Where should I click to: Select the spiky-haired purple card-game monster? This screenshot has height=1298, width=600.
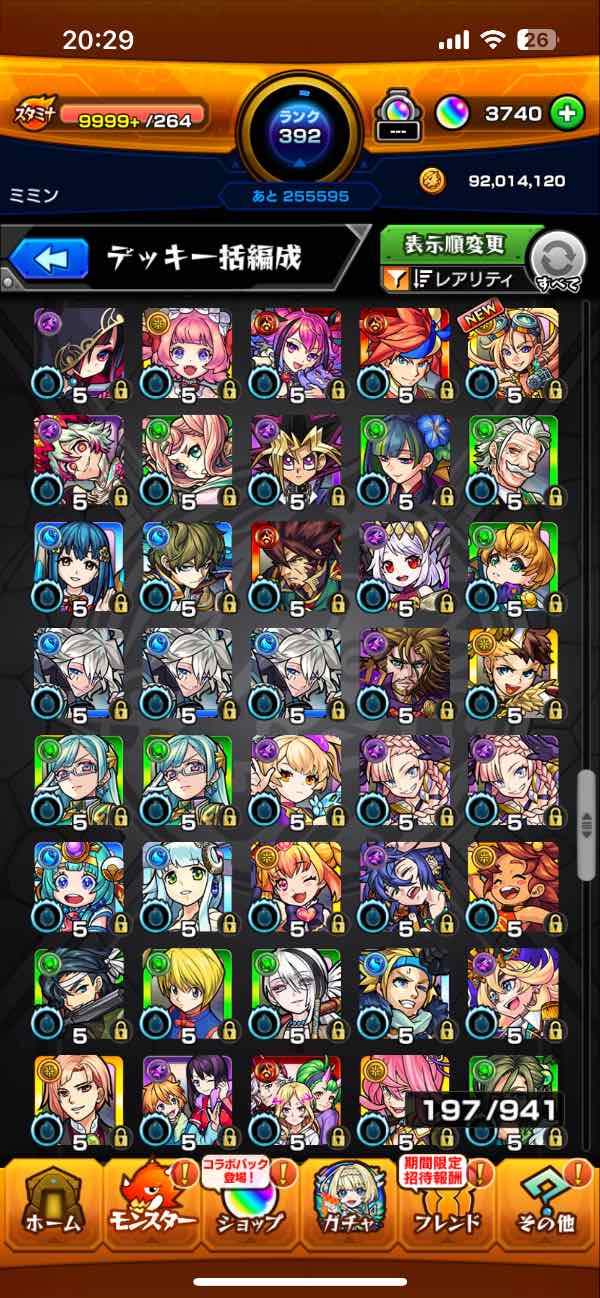295,460
